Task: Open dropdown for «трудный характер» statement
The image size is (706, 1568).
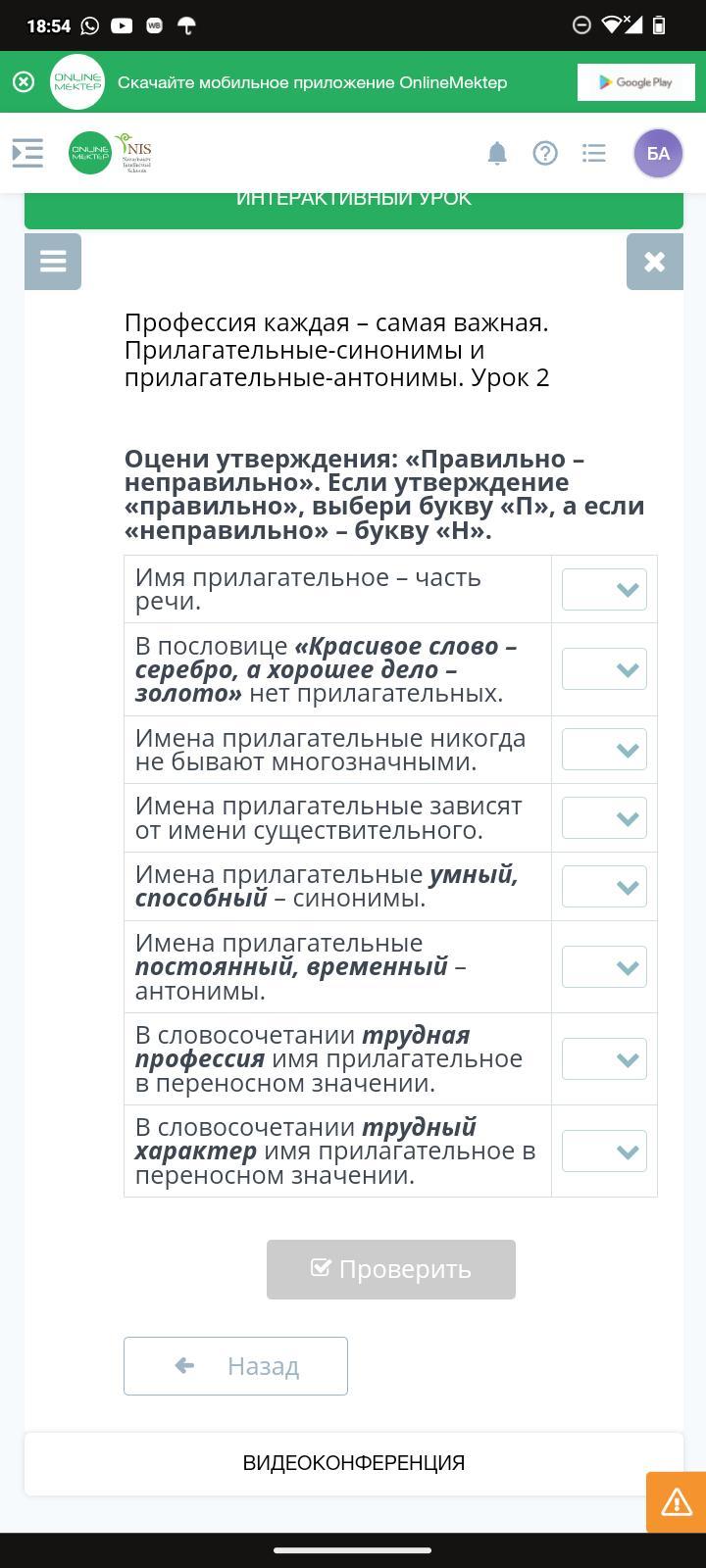Action: 604,1151
